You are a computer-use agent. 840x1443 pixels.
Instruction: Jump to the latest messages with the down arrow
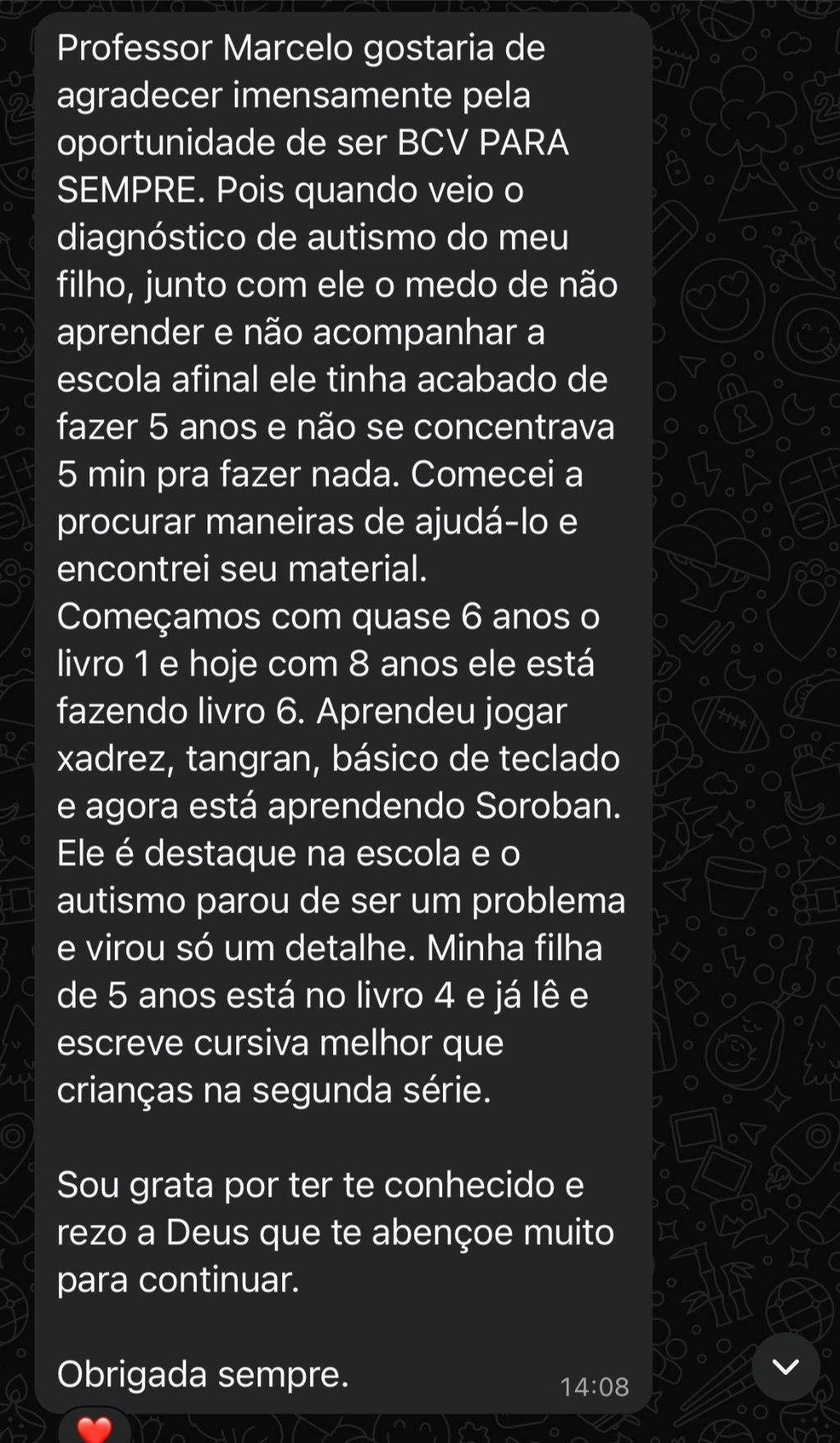coord(786,1366)
